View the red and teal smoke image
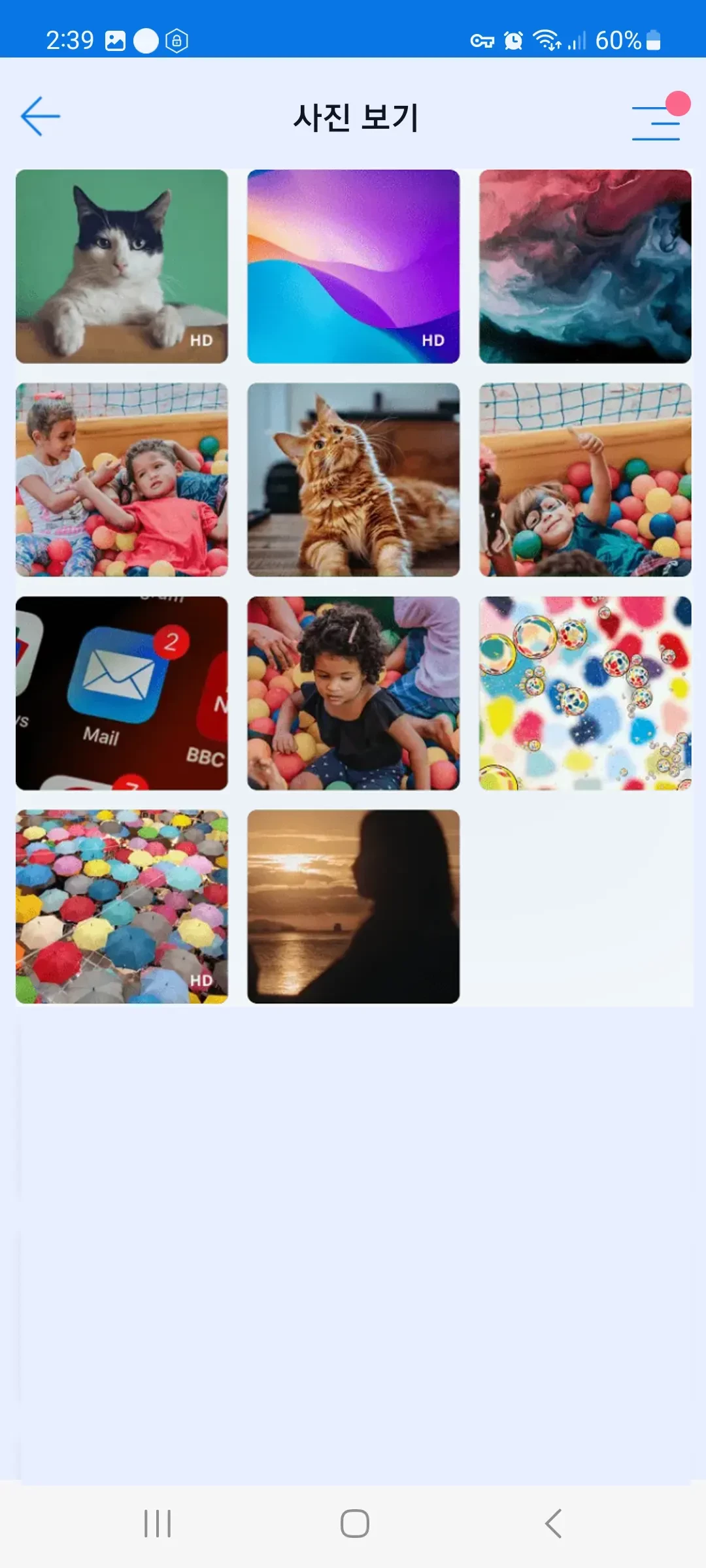This screenshot has height=1568, width=706. 585,266
